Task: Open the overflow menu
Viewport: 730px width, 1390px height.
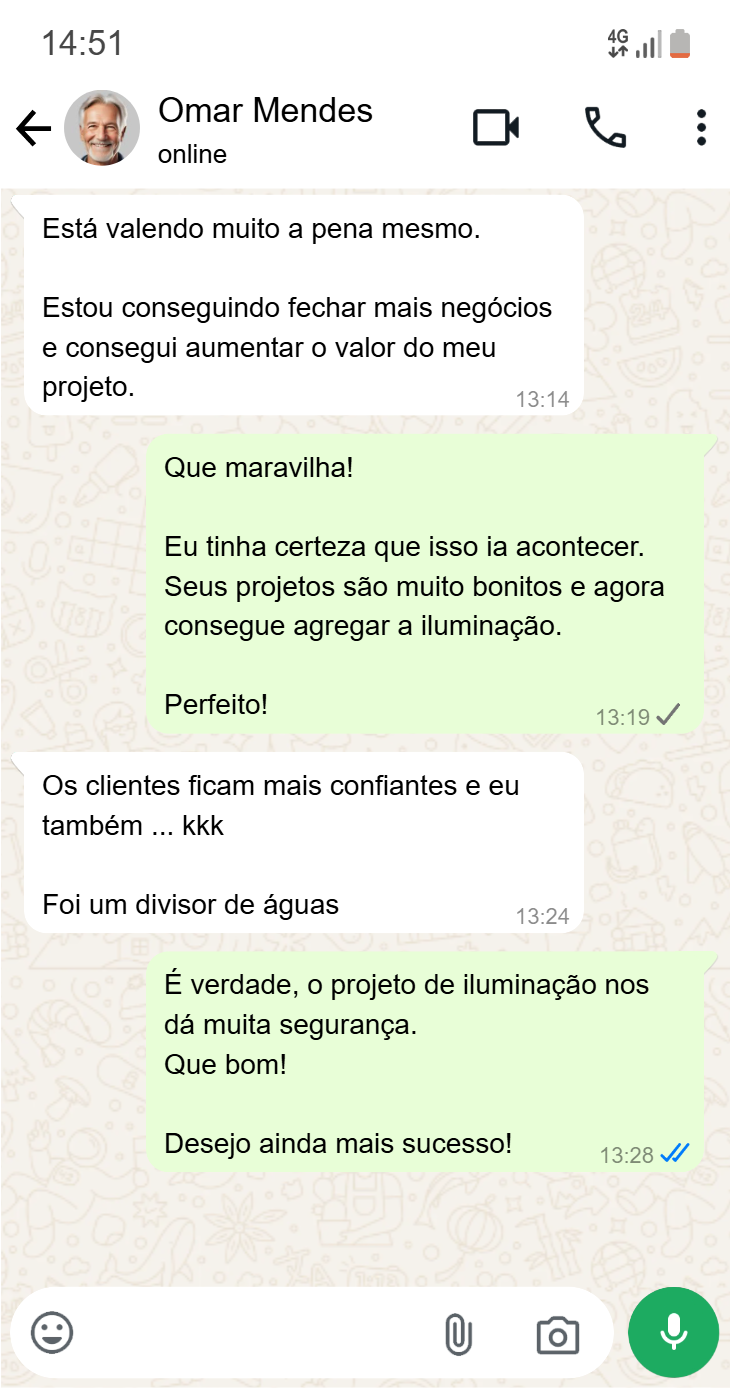Action: click(x=701, y=128)
